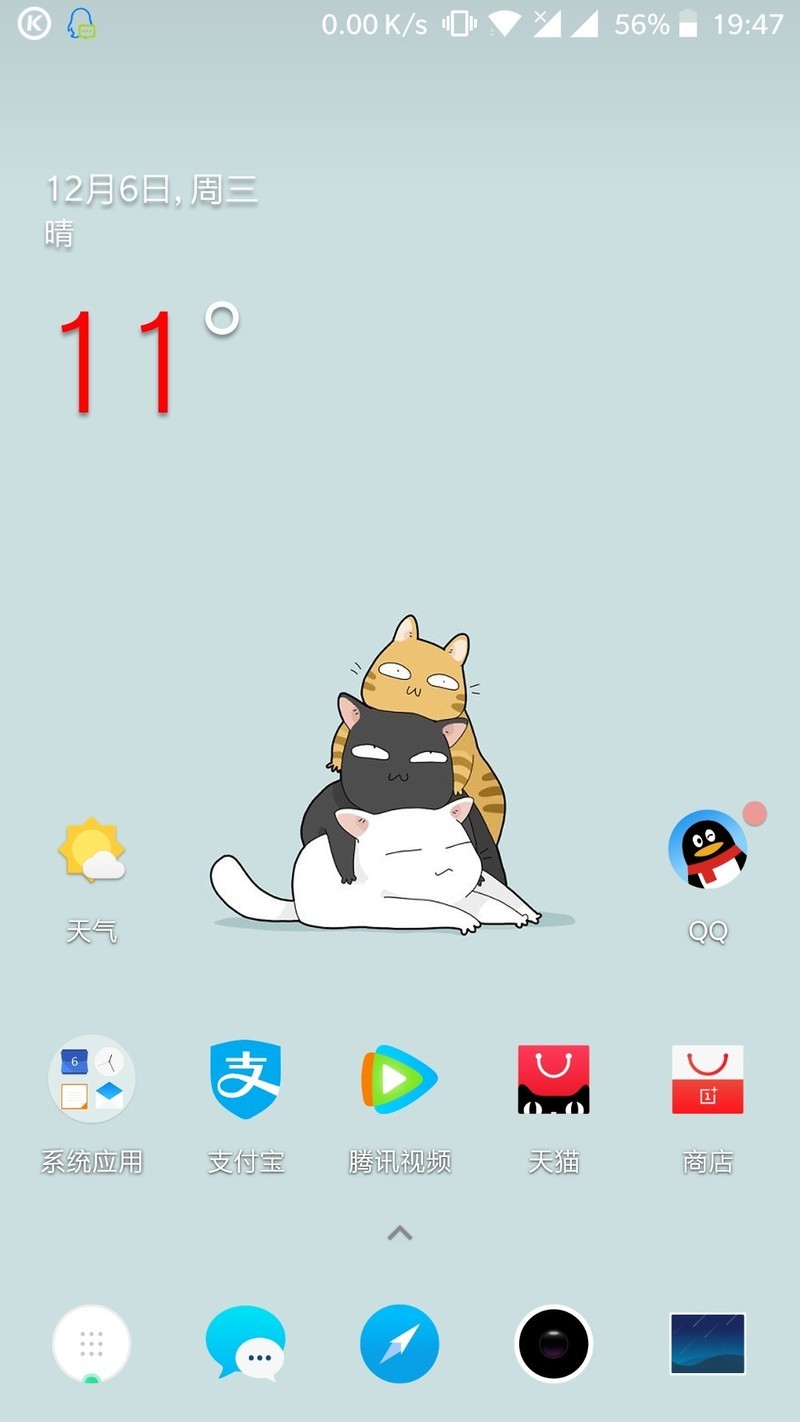The height and width of the screenshot is (1422, 800).
Task: Open the phone dialer in the dock
Action: [92, 1344]
